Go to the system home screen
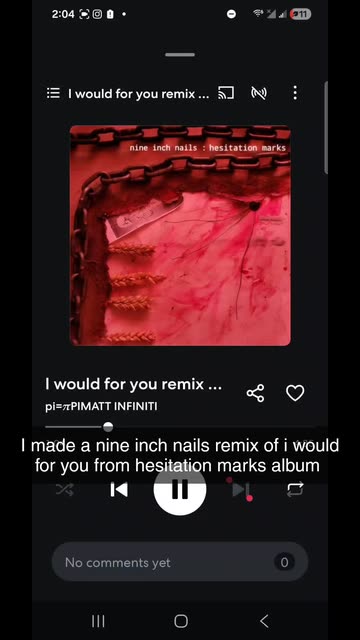 181,621
